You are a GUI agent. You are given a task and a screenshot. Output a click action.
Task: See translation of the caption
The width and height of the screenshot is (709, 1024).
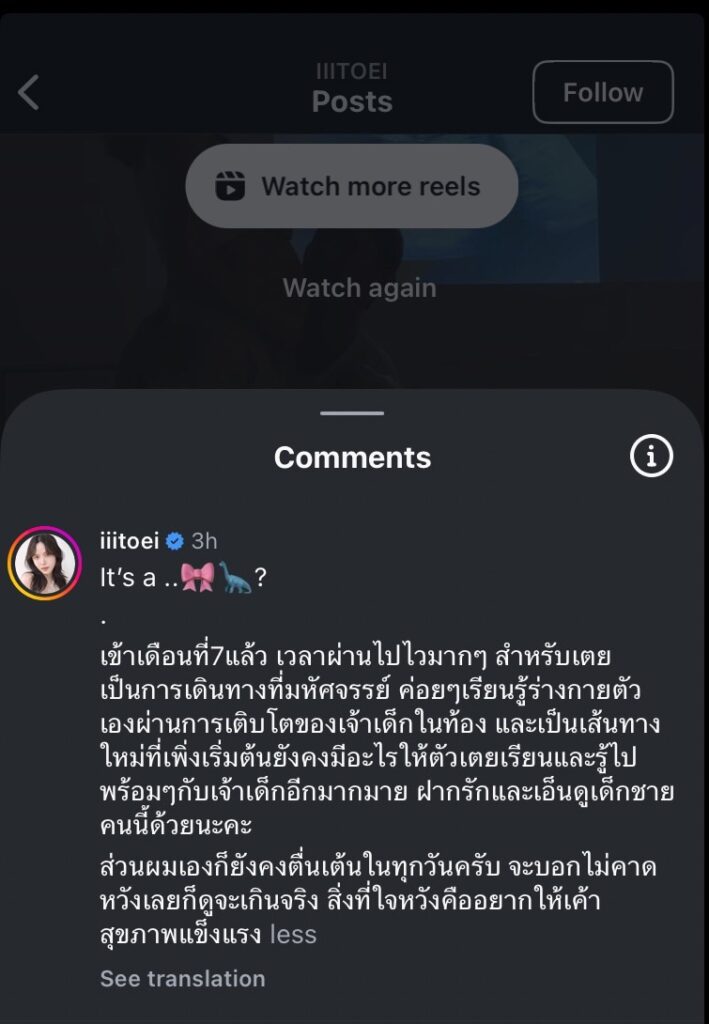pyautogui.click(x=182, y=979)
